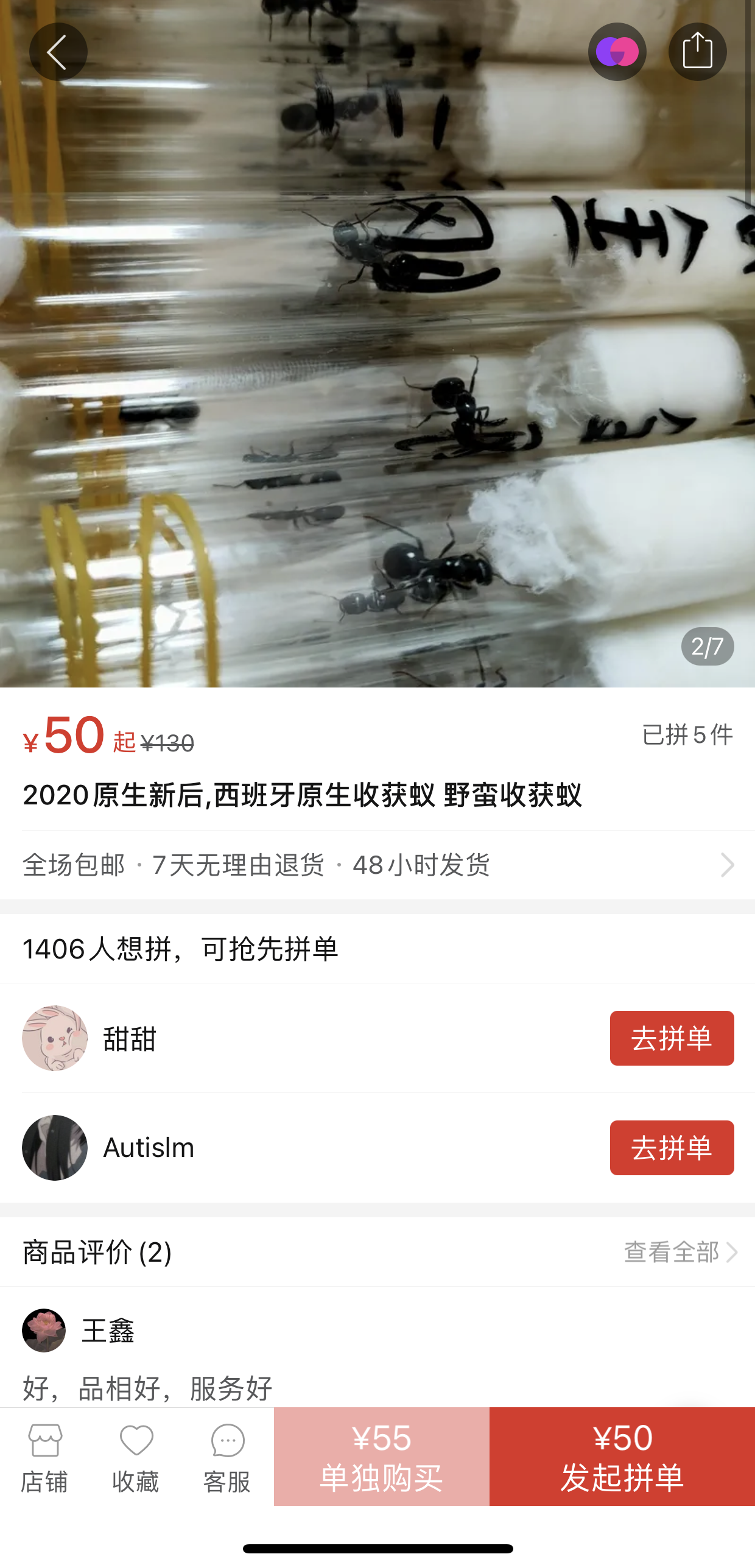Expand the 全场包邮 service guarantees row
755x1568 pixels.
click(377, 865)
